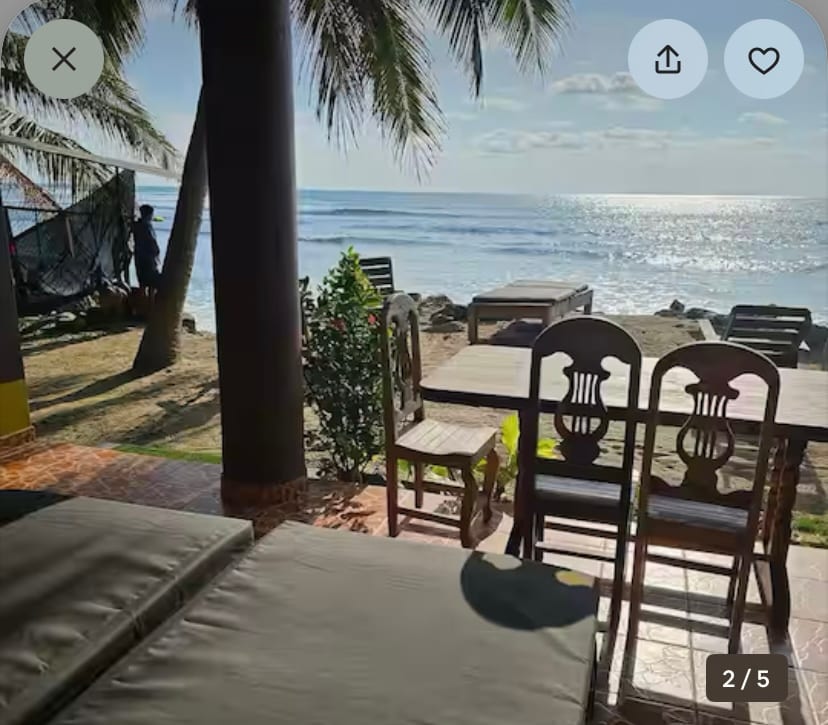
Task: Close the photo viewer
Action: (x=64, y=59)
